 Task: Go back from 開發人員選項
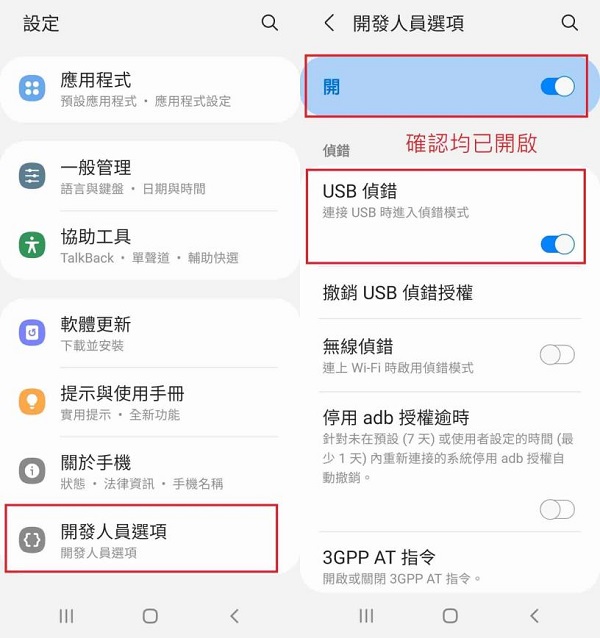pos(329,22)
